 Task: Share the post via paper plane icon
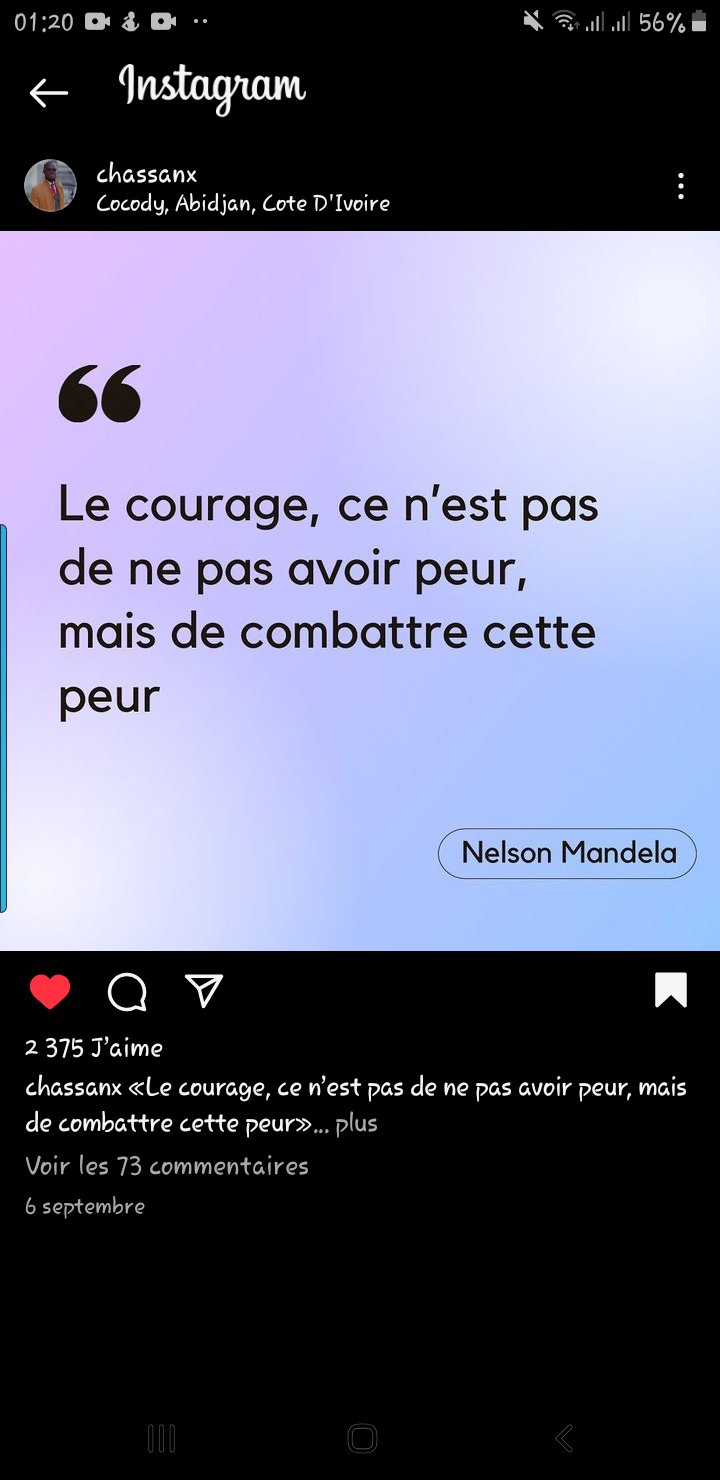[204, 990]
